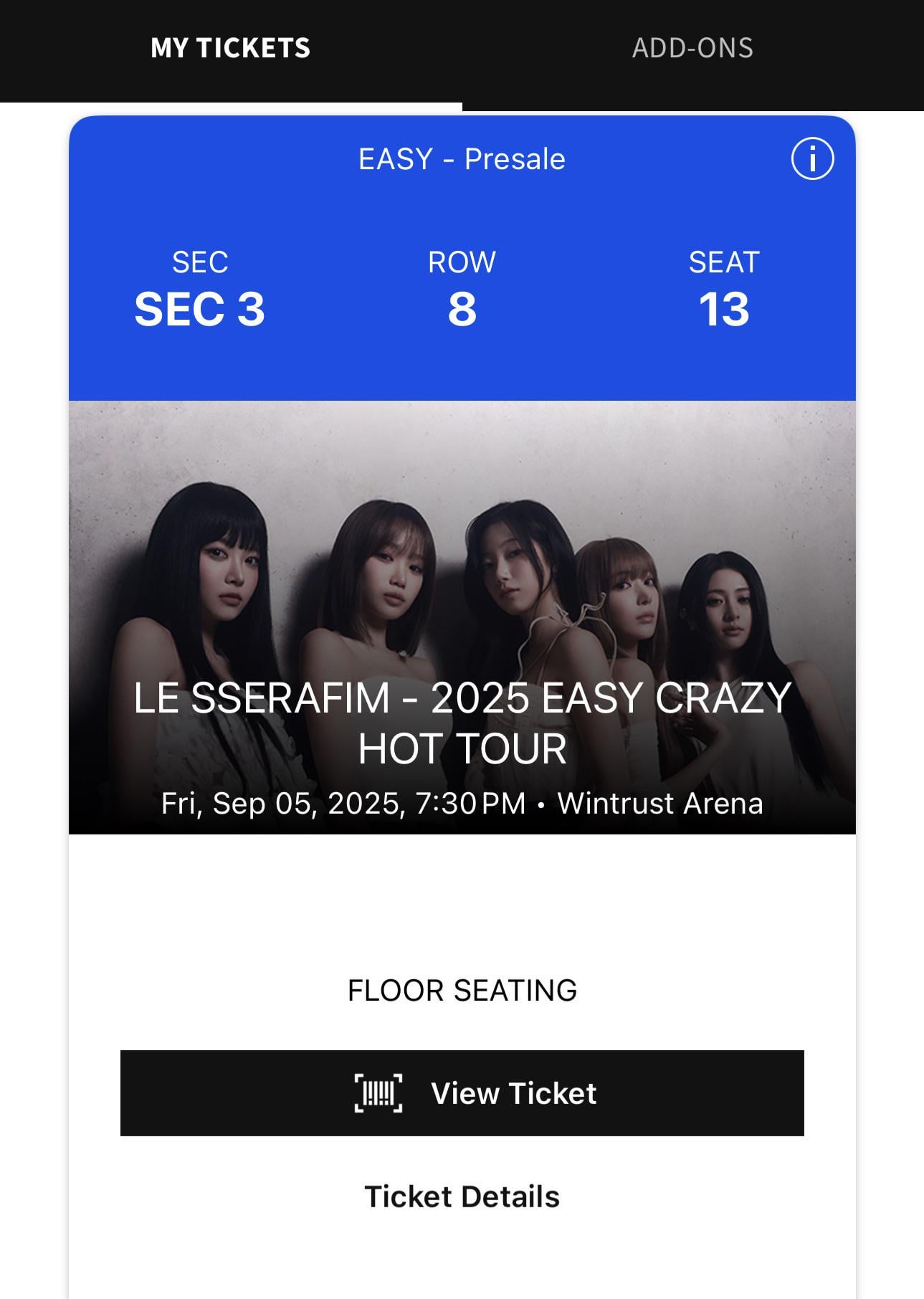The height and width of the screenshot is (1299, 924).
Task: Open the ticket info icon
Action: point(812,159)
